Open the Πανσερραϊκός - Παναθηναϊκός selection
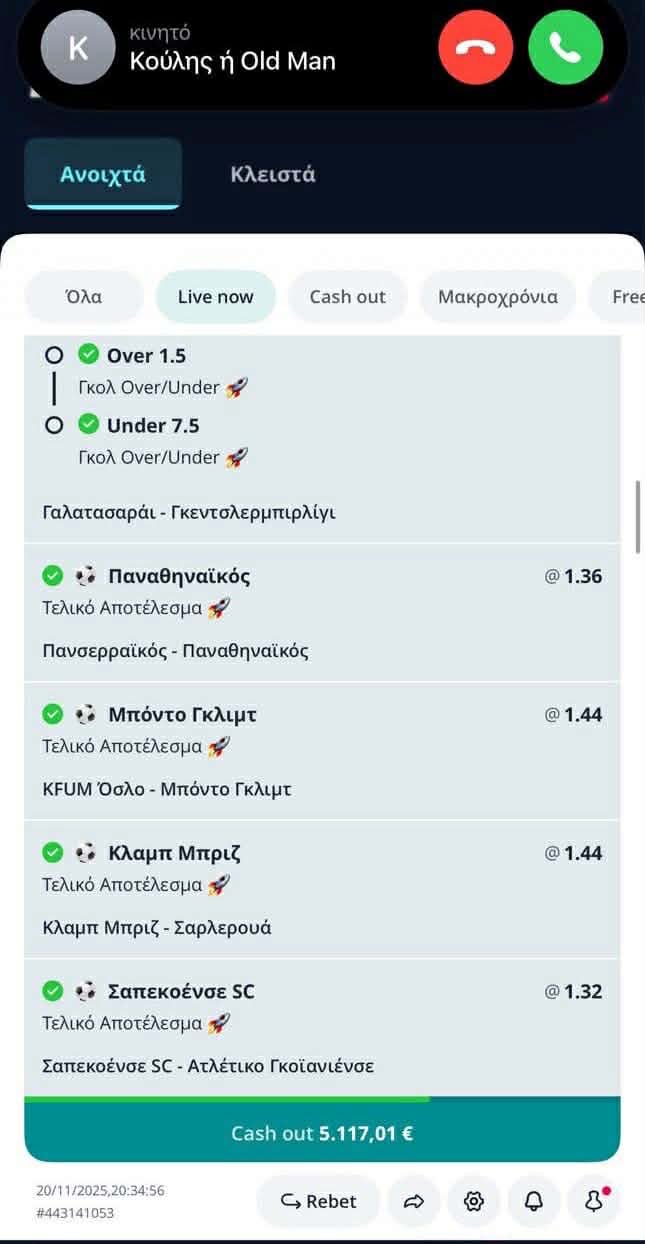This screenshot has width=645, height=1244. pyautogui.click(x=322, y=613)
